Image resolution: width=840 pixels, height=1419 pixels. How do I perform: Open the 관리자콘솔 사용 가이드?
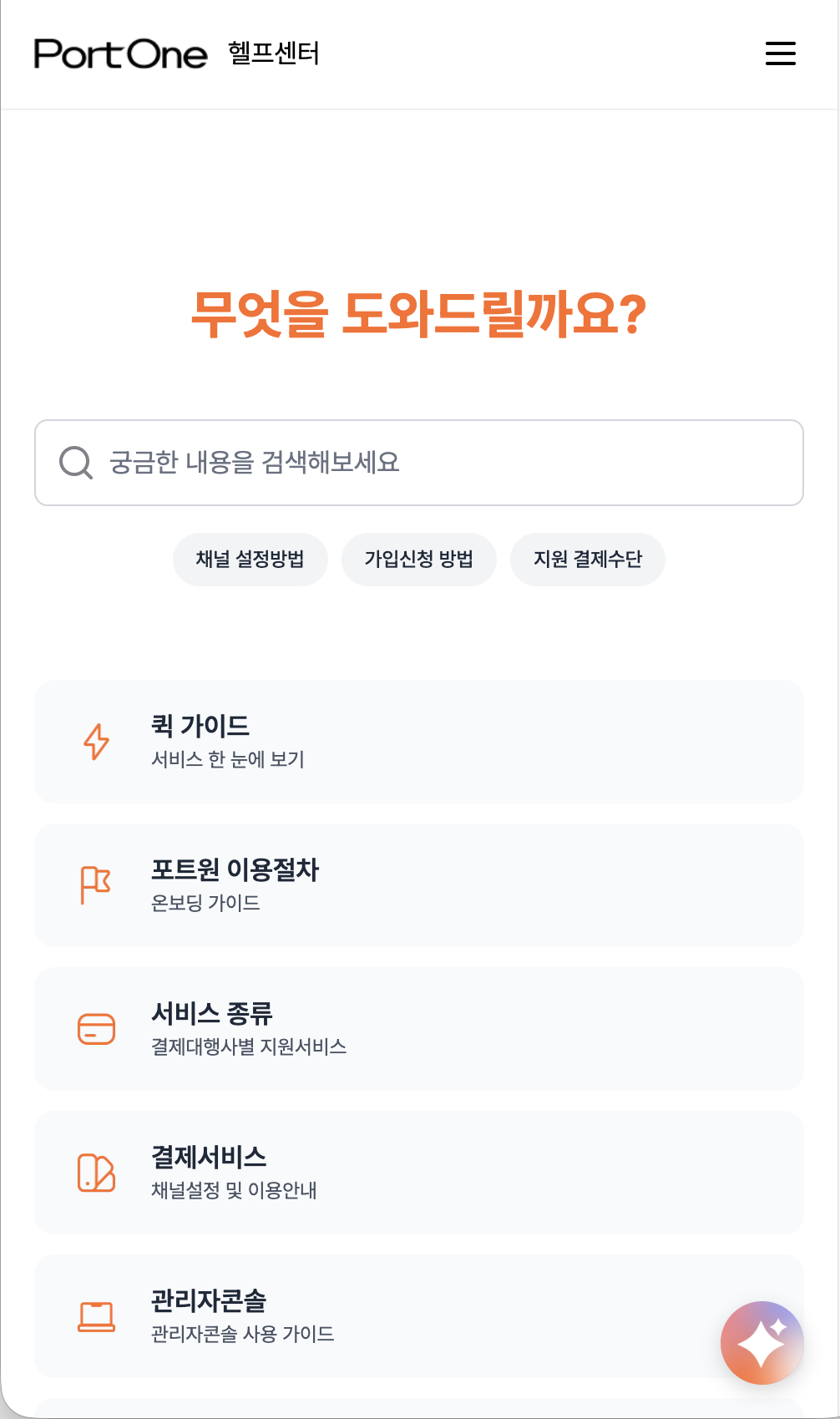[420, 1315]
